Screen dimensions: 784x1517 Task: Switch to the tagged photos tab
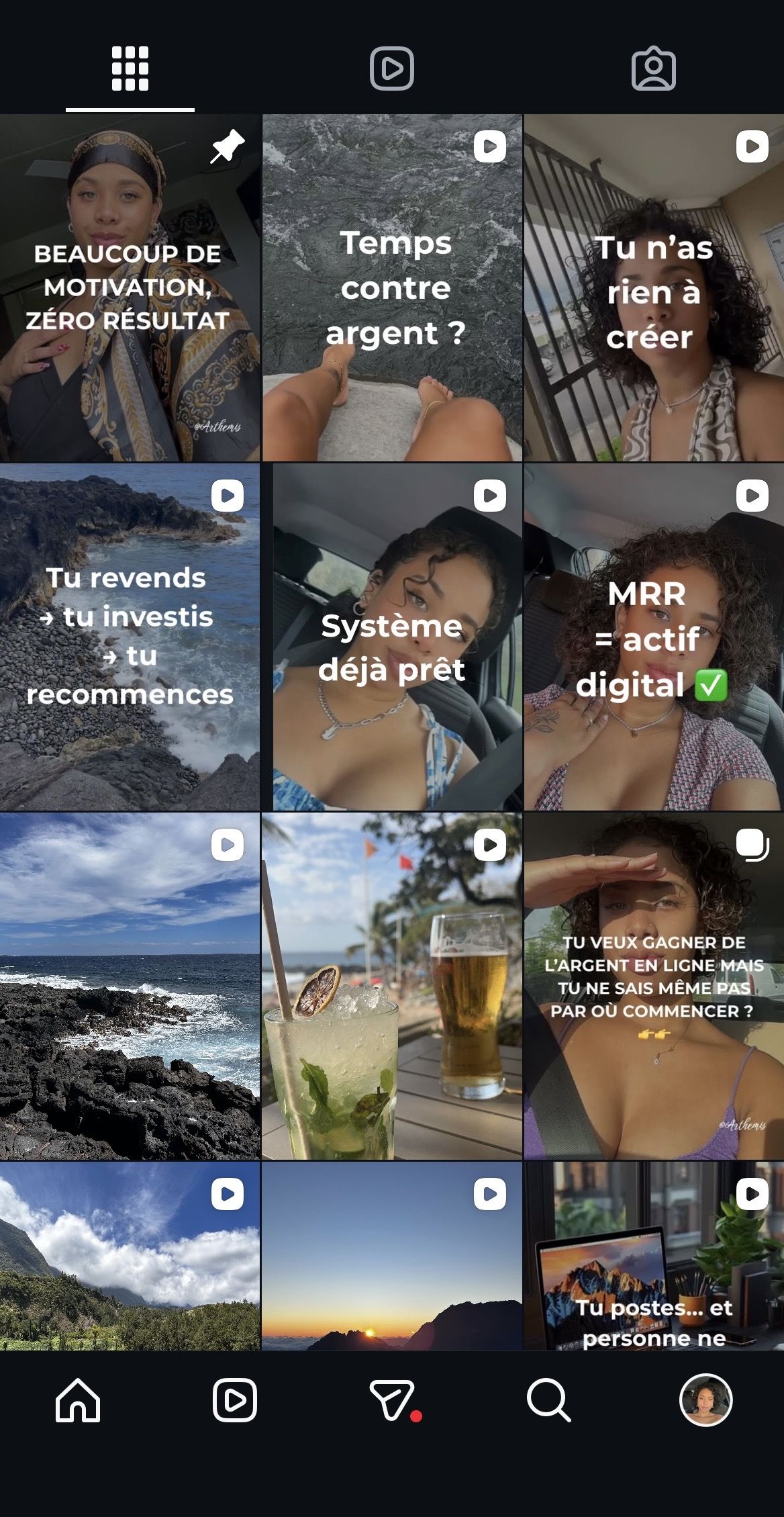click(x=653, y=68)
